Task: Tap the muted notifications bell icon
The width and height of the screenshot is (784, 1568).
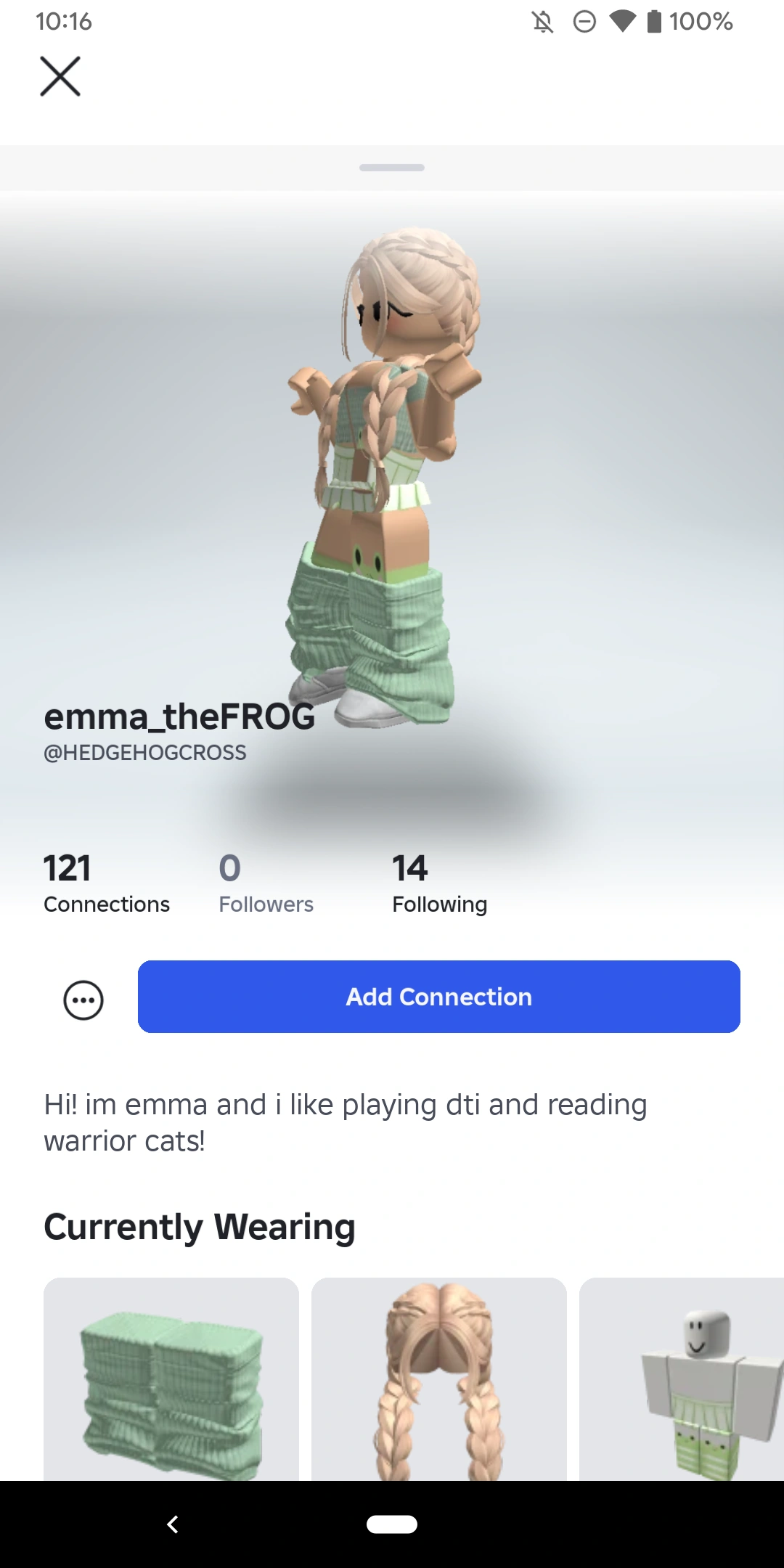Action: point(542,22)
